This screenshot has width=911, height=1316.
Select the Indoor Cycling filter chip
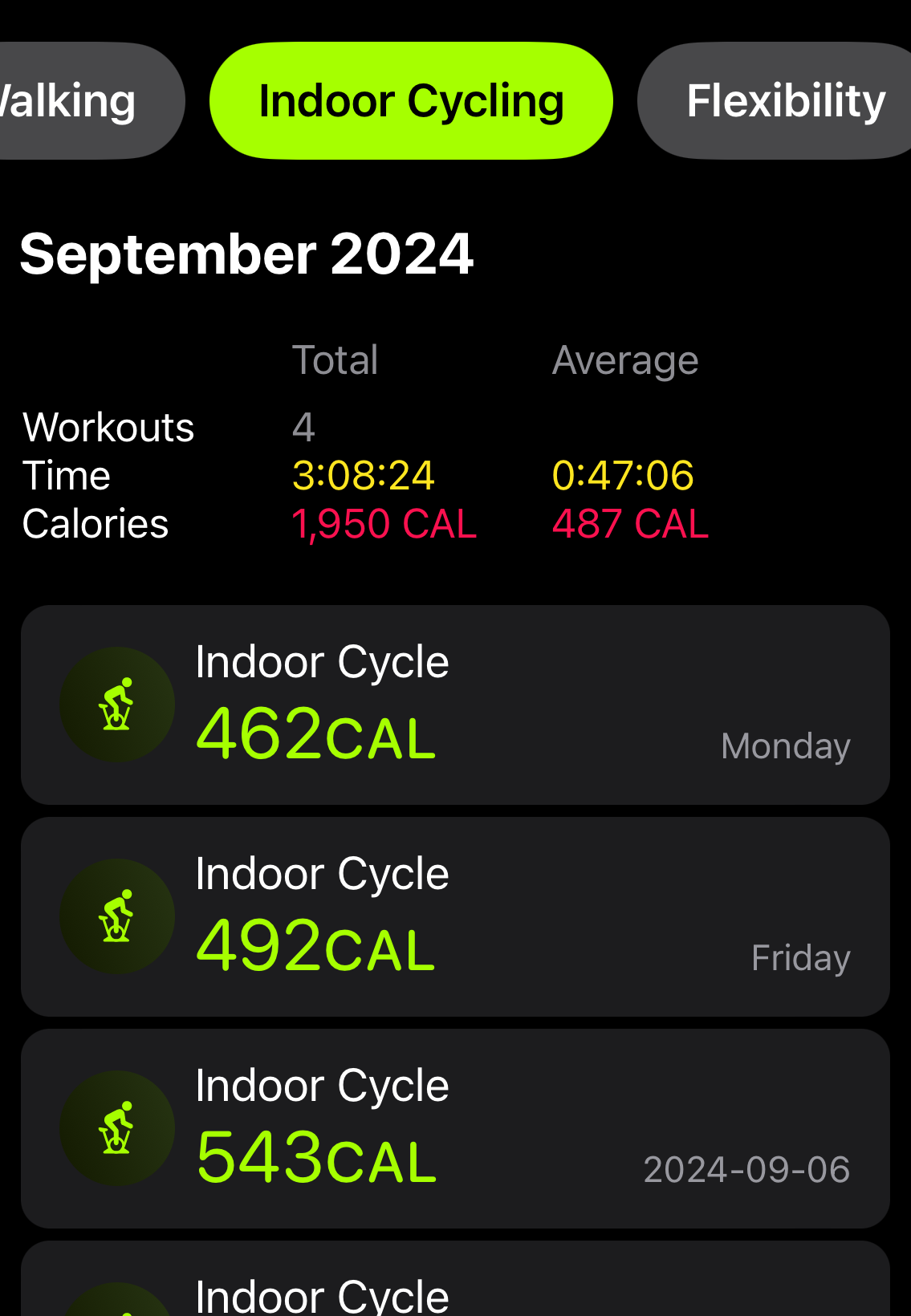pos(411,101)
